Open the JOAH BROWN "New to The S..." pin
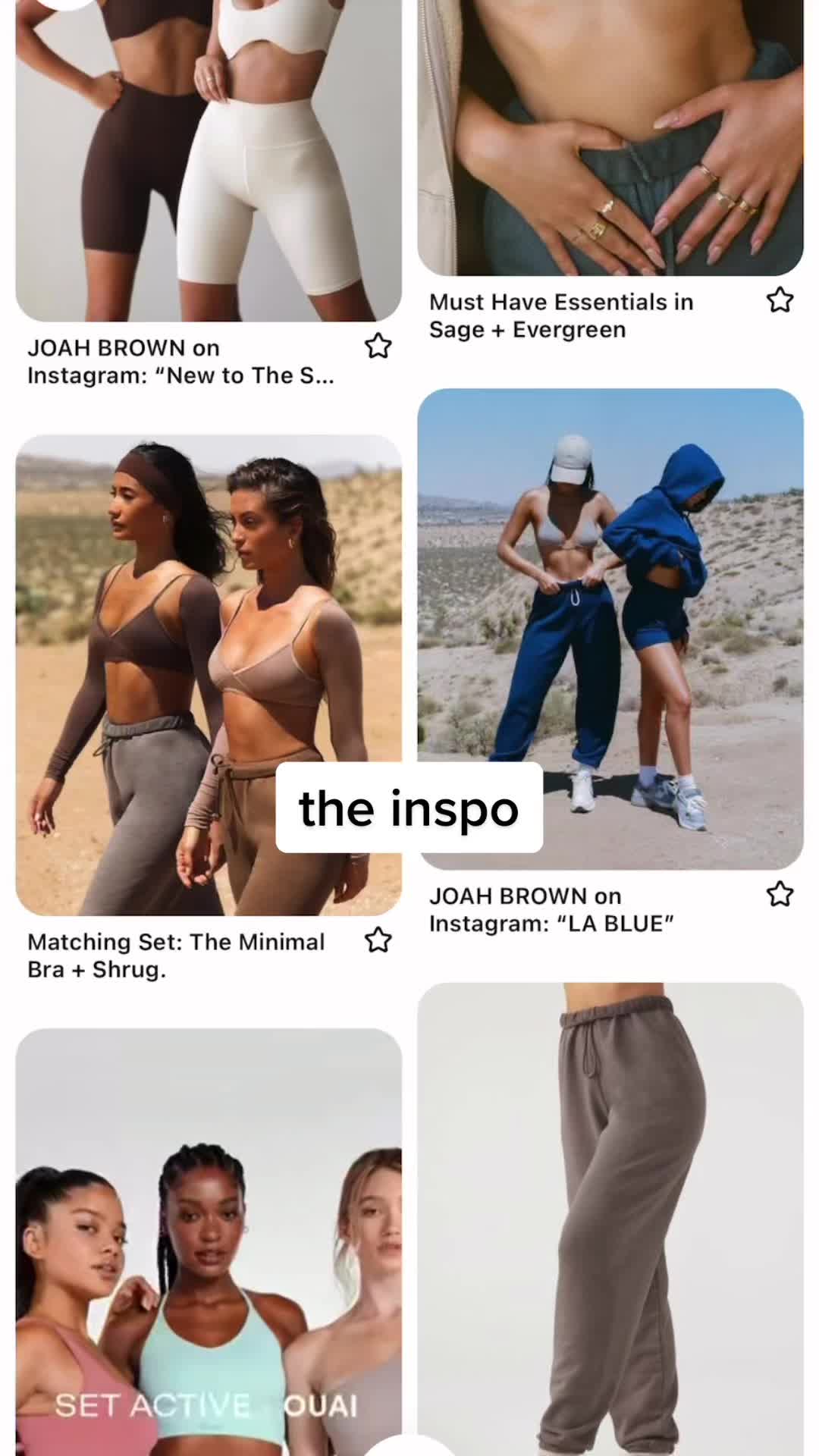Viewport: 819px width, 1456px height. coord(209,159)
